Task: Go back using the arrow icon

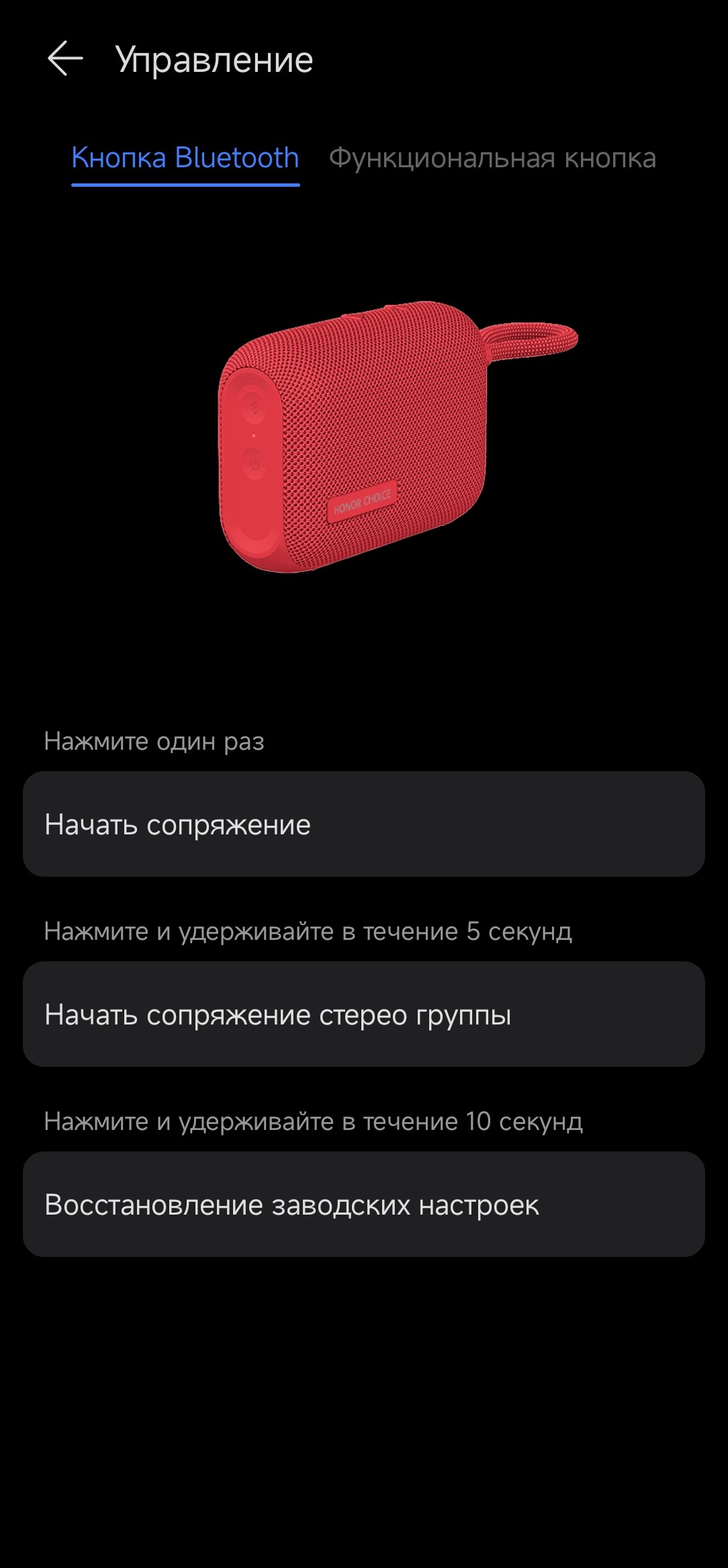Action: (65, 59)
